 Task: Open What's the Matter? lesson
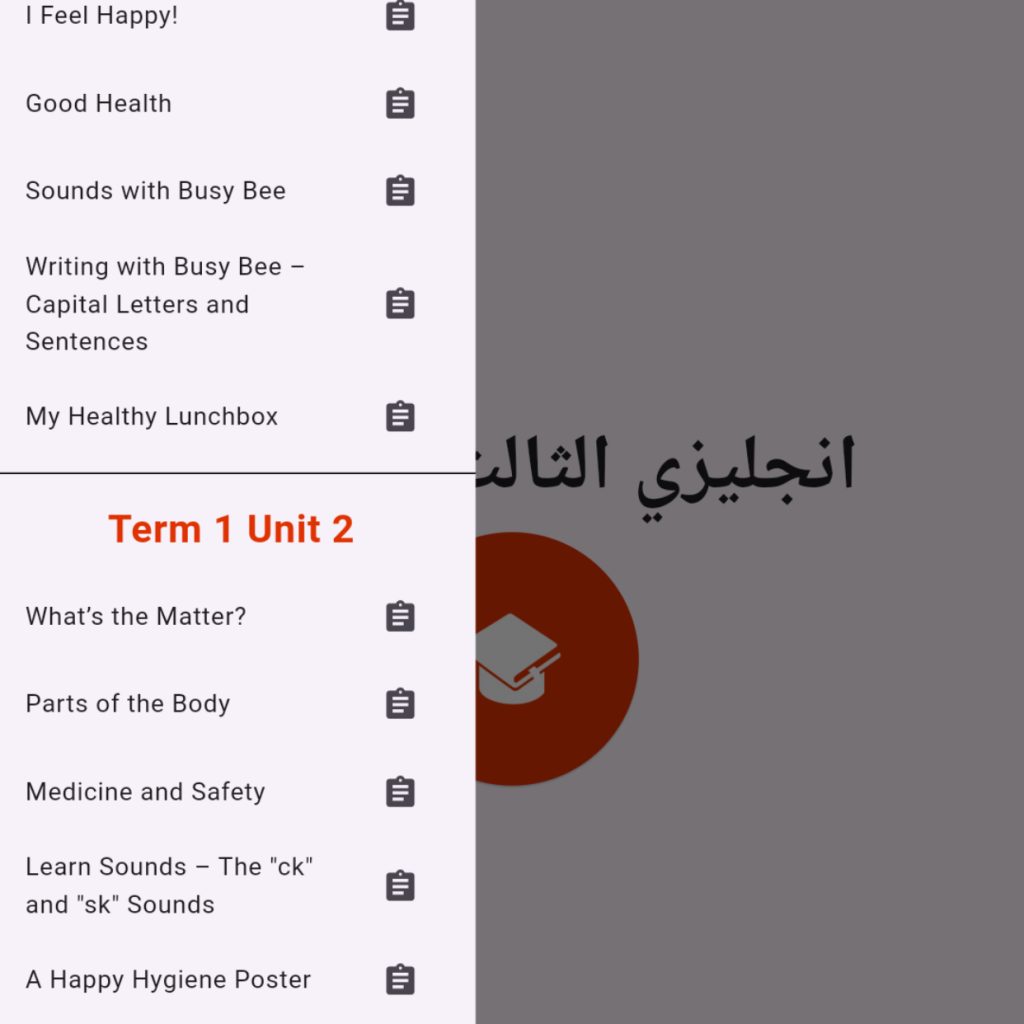136,616
